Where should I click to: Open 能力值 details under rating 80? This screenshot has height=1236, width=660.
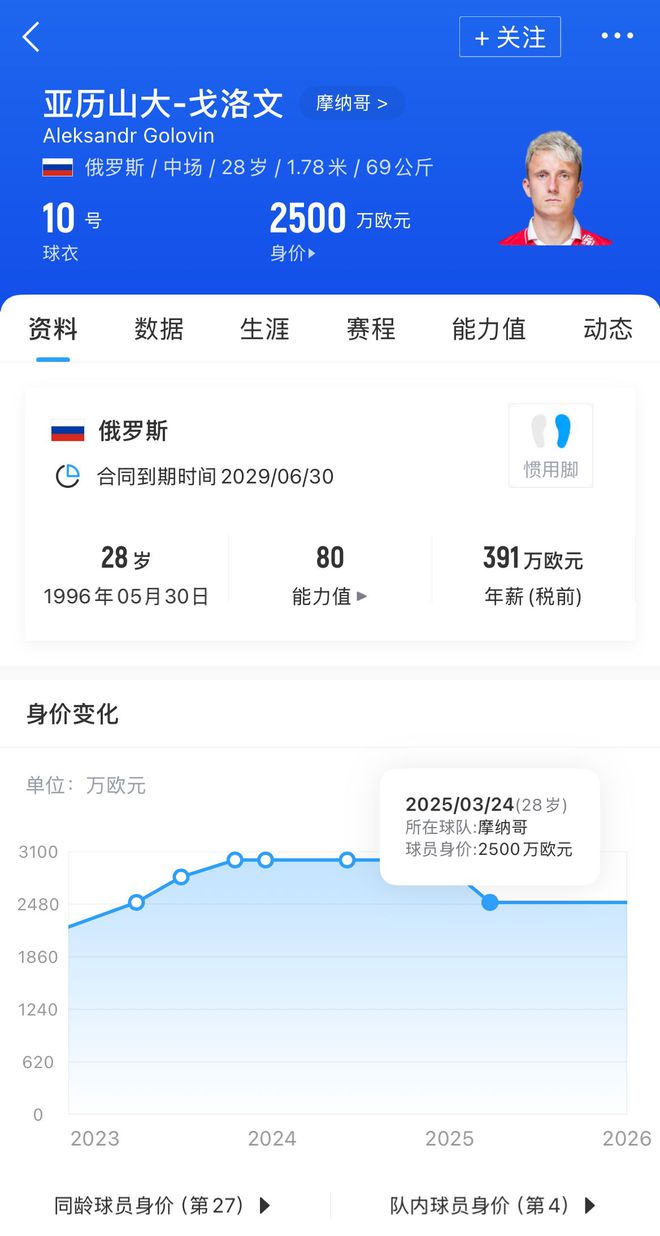coord(329,596)
